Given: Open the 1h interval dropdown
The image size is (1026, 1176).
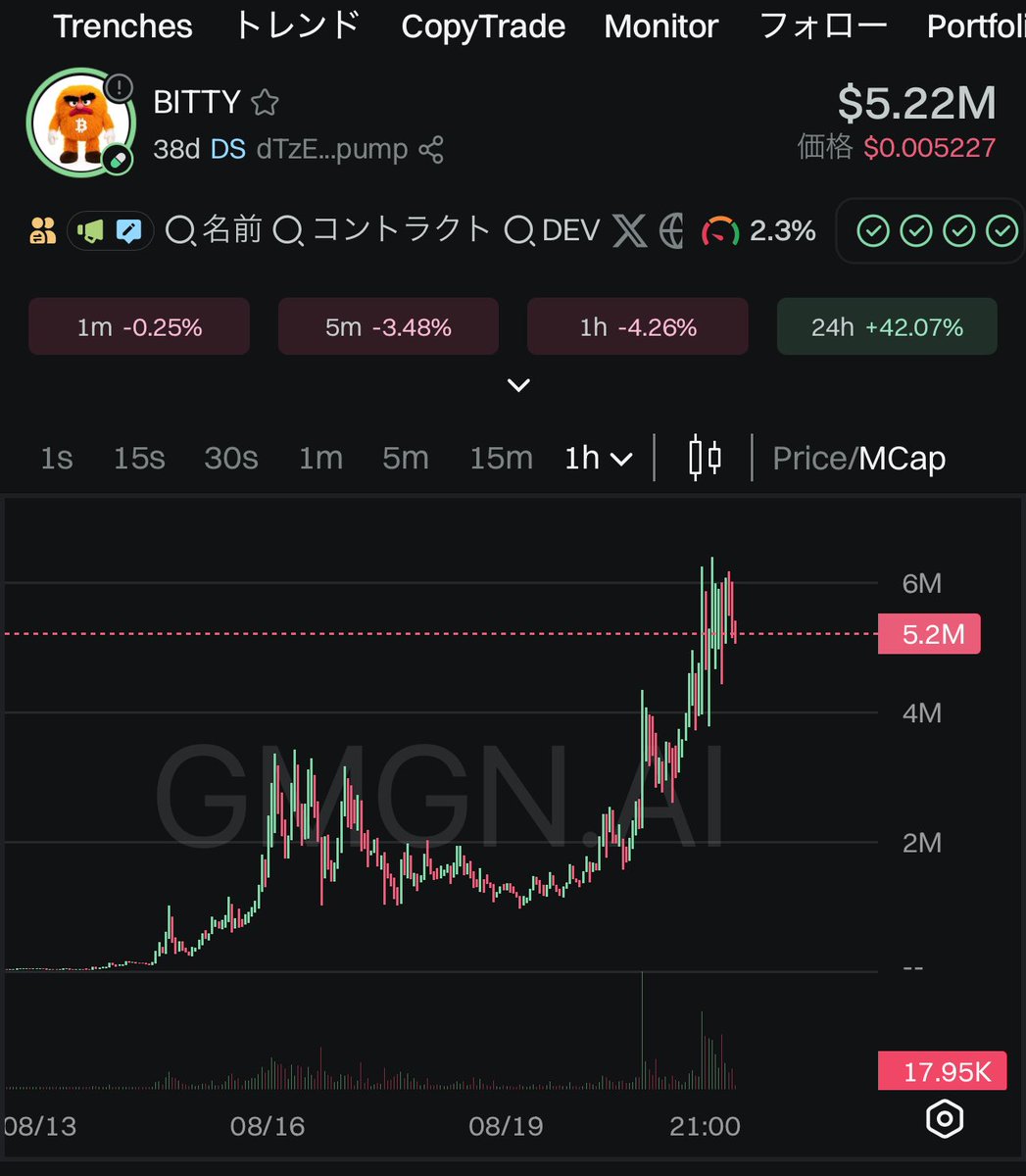Looking at the screenshot, I should coord(599,458).
